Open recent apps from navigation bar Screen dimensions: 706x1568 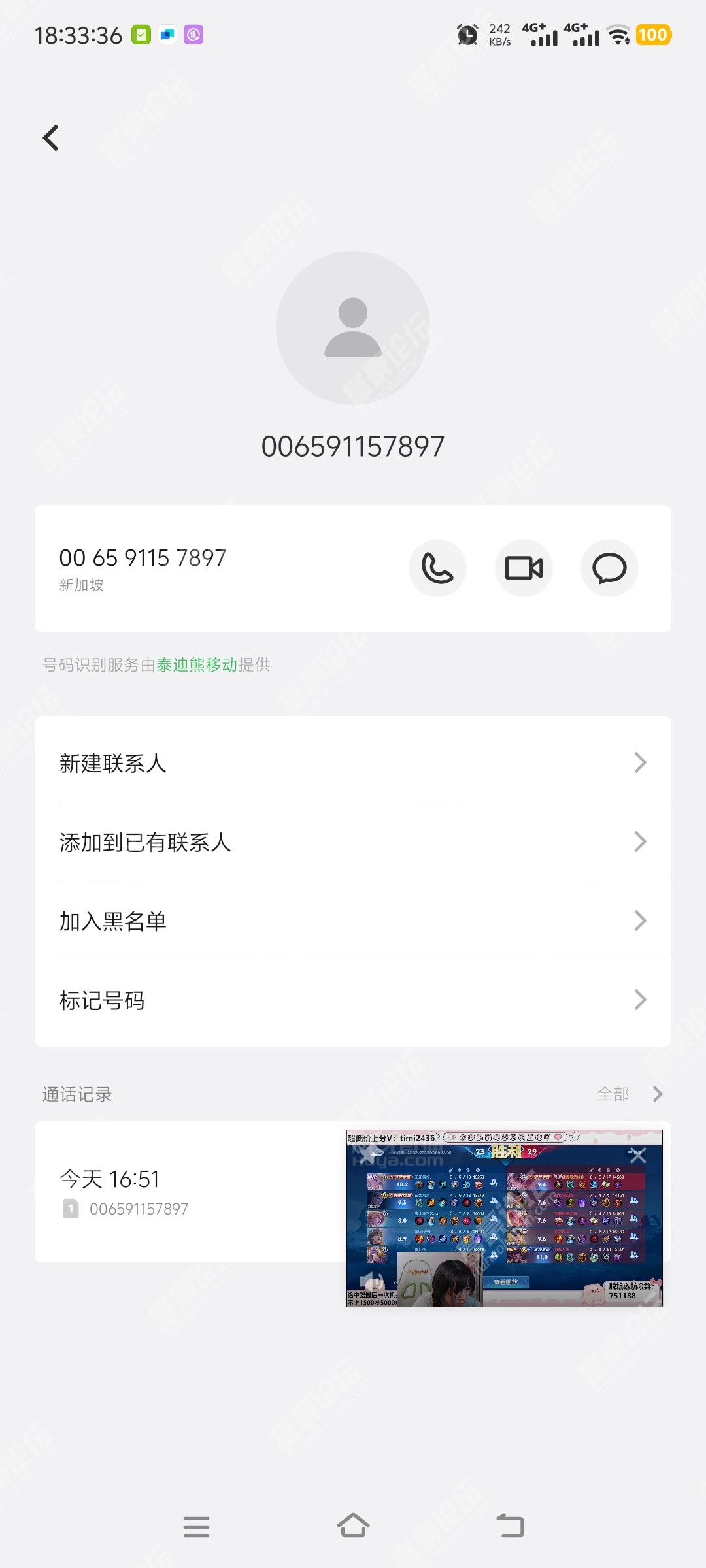[x=196, y=1526]
